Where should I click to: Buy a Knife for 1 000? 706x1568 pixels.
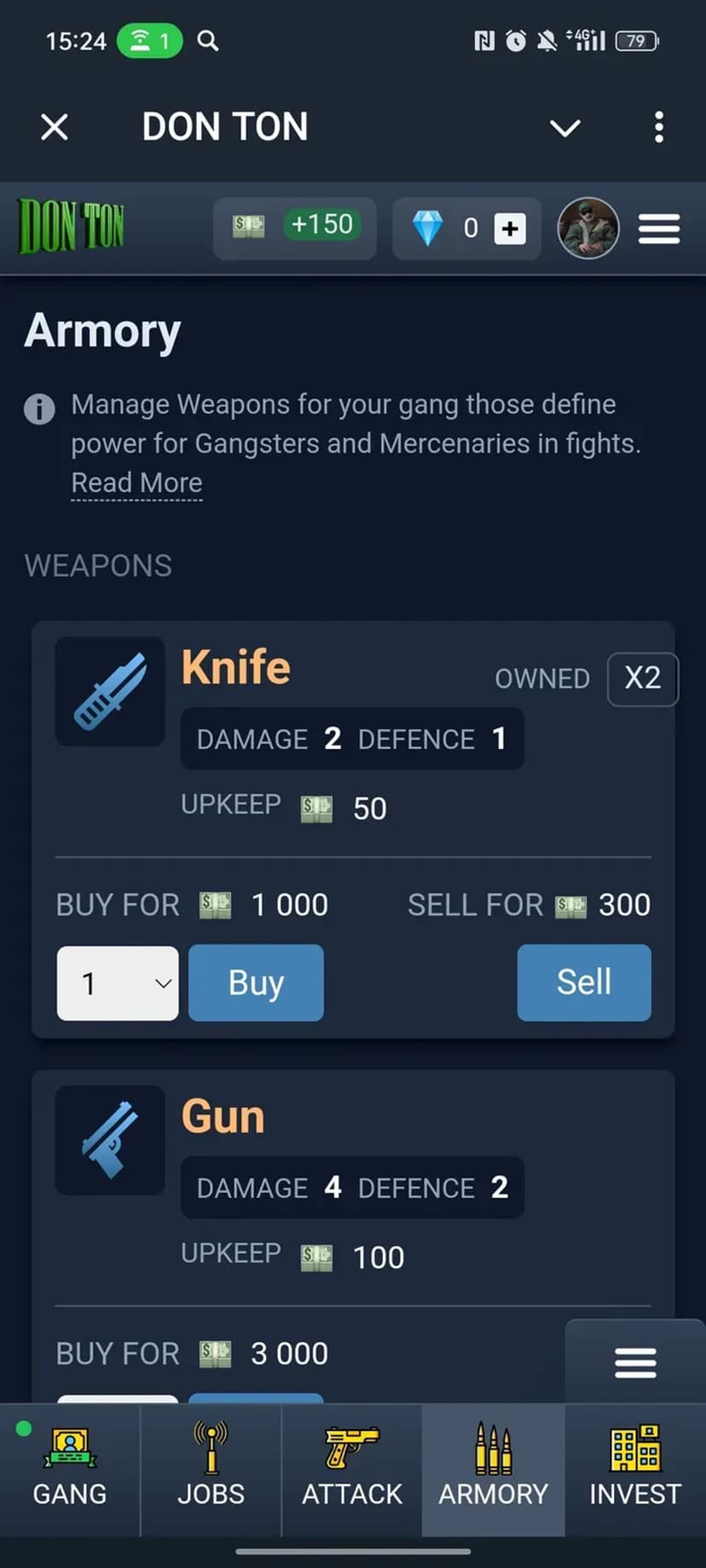[256, 983]
